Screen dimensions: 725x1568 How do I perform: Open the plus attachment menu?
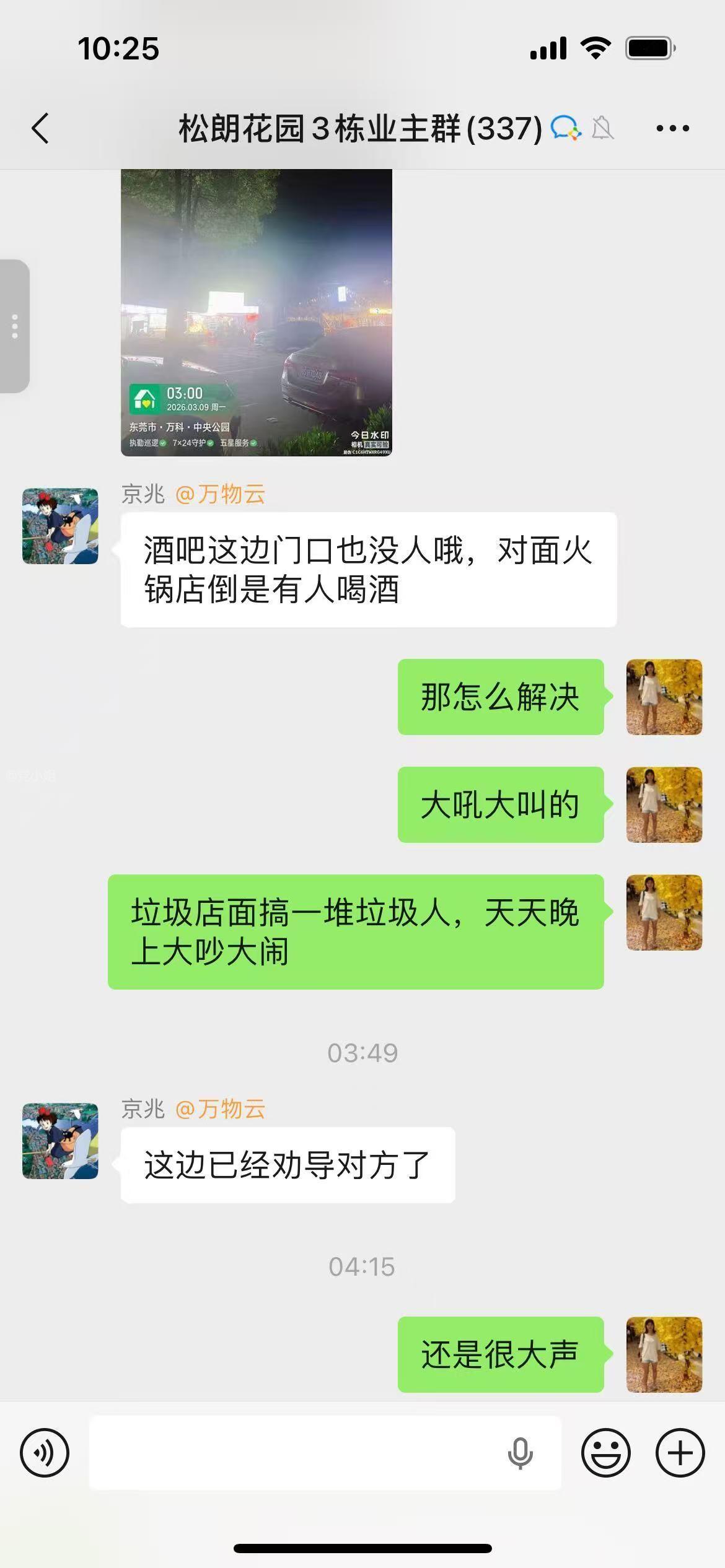(x=680, y=1453)
